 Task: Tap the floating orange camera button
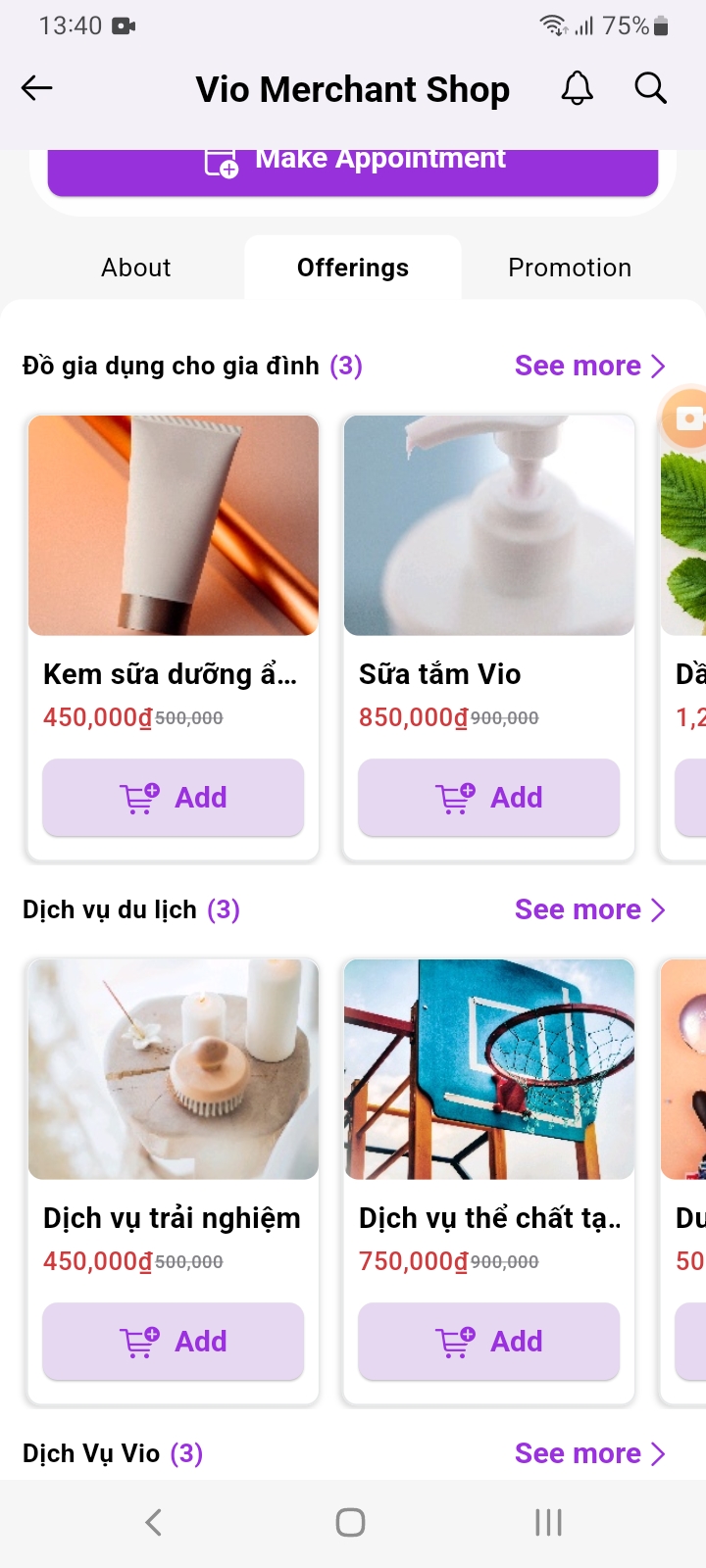686,418
